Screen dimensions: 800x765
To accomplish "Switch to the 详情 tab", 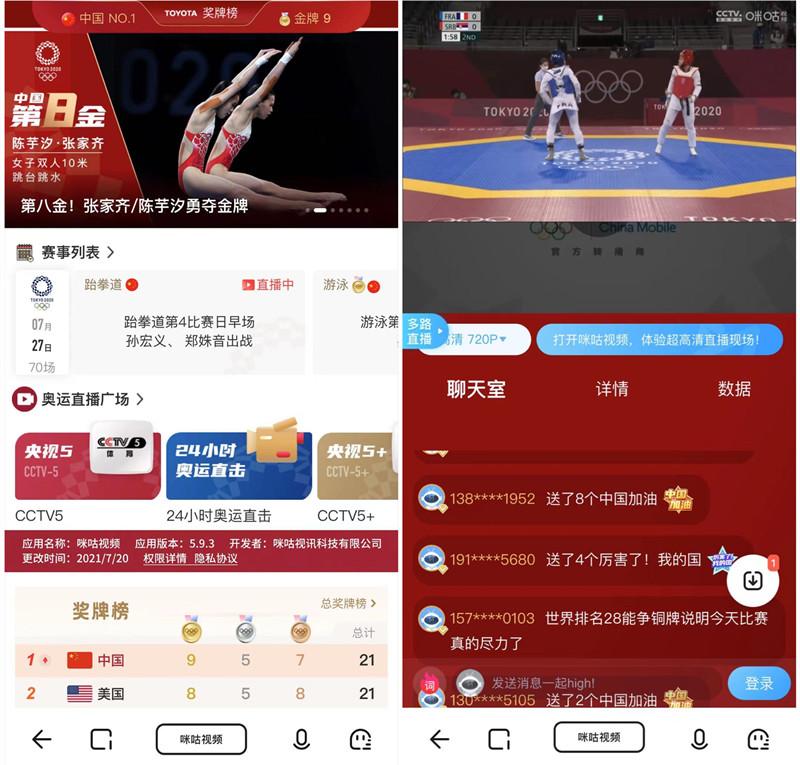I will point(612,389).
